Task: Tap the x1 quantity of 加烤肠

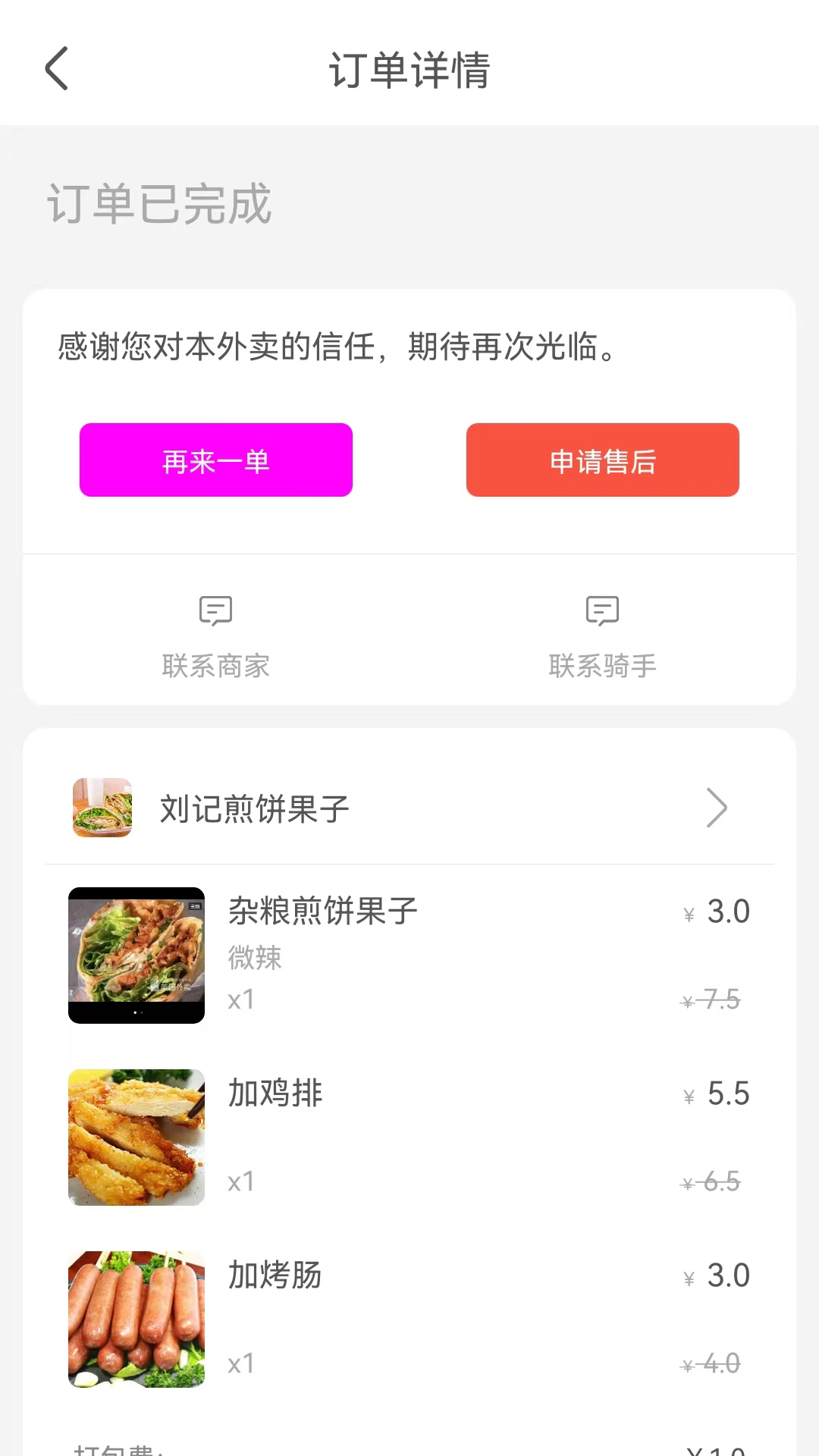Action: [x=240, y=1363]
